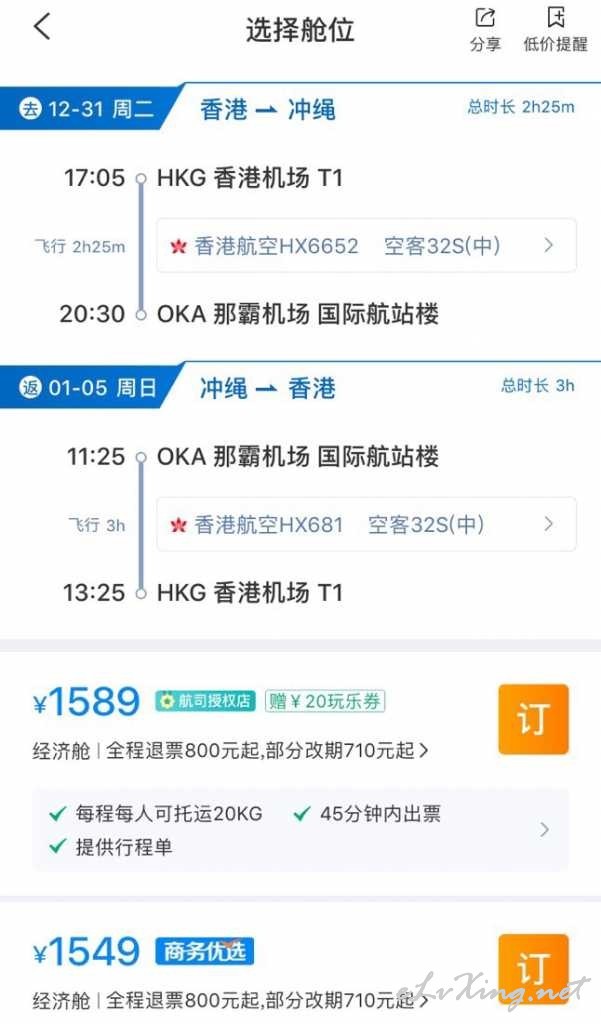This screenshot has height=1024, width=601.
Task: Tap the 分享 share icon
Action: (485, 29)
